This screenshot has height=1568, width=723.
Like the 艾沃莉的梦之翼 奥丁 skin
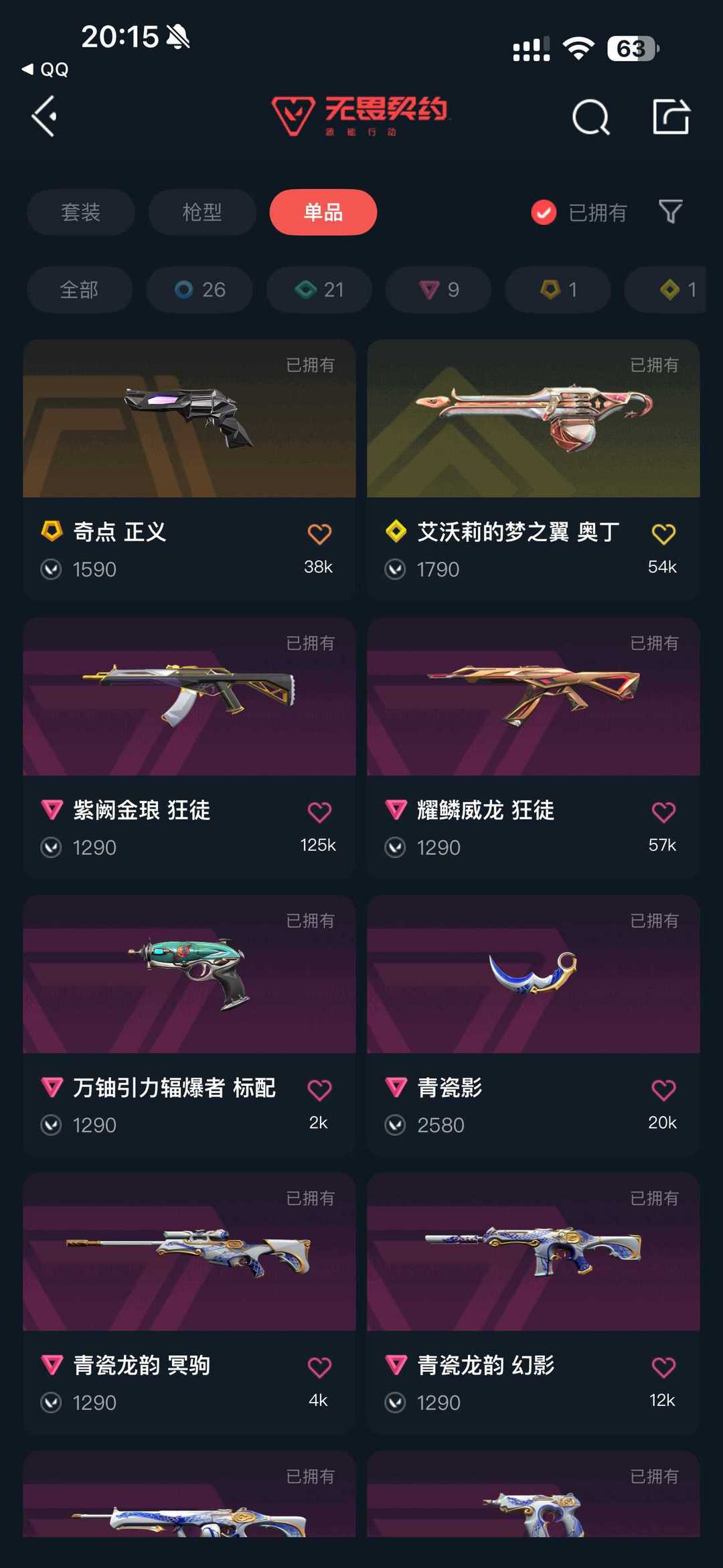(663, 534)
